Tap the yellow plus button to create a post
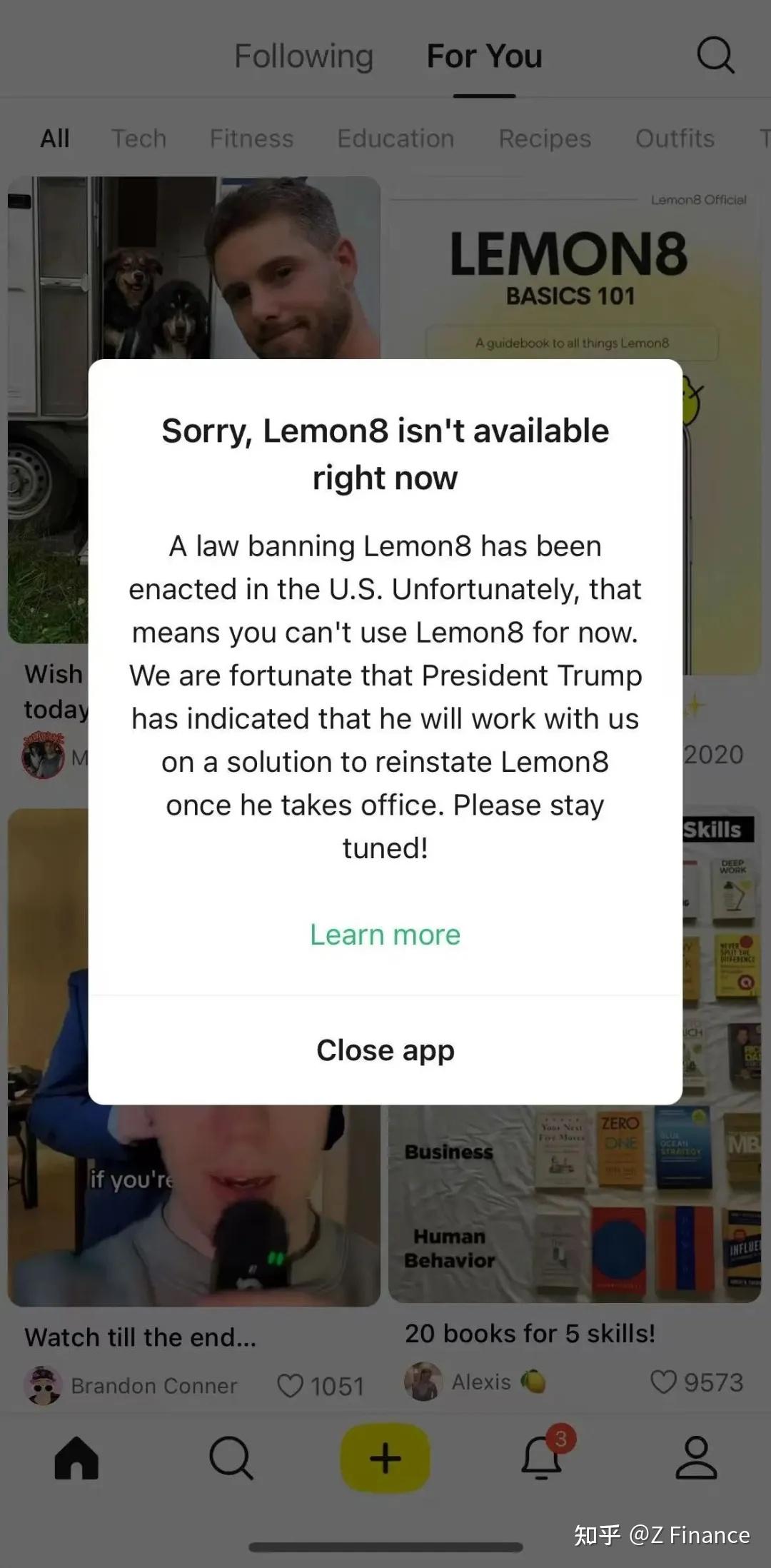 click(385, 1457)
